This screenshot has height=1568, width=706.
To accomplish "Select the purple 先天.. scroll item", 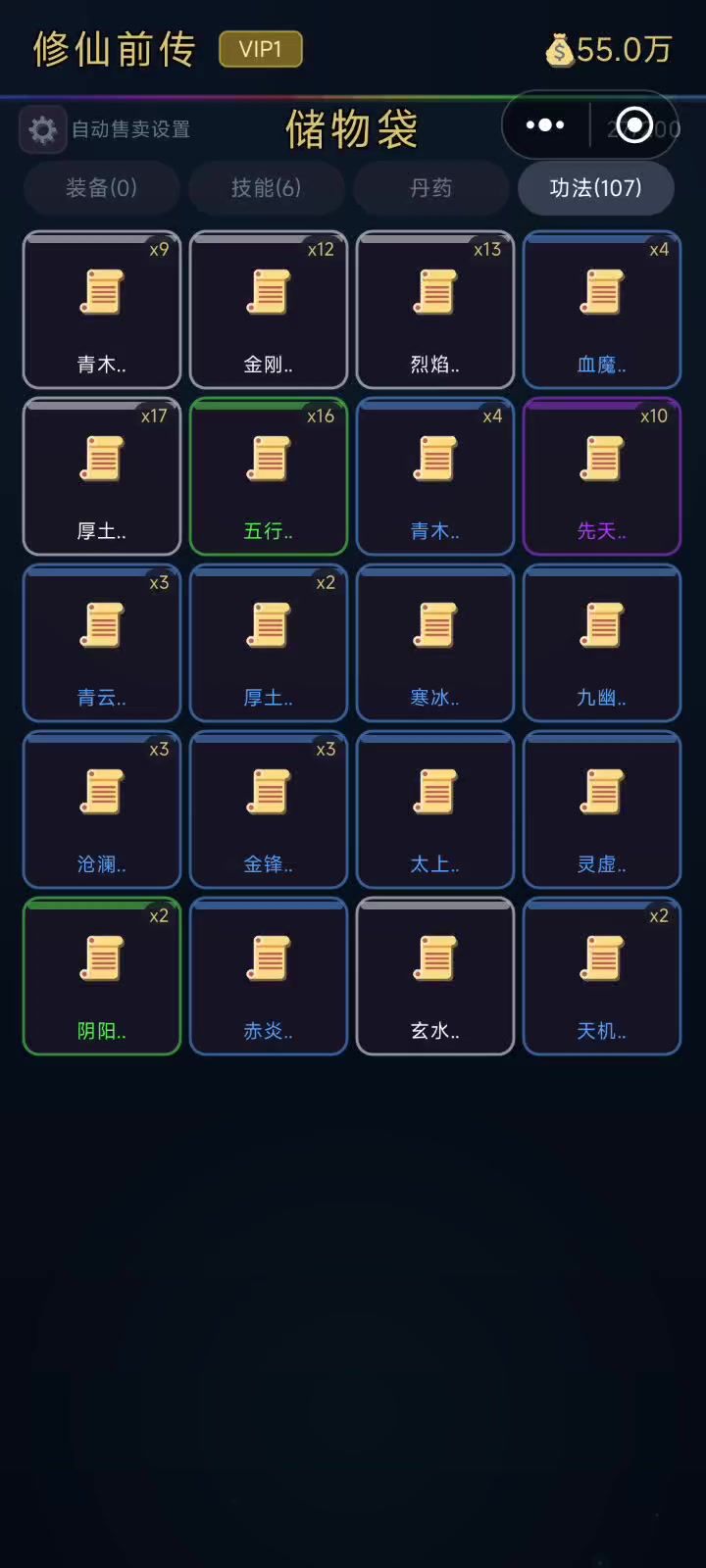I will (x=602, y=476).
